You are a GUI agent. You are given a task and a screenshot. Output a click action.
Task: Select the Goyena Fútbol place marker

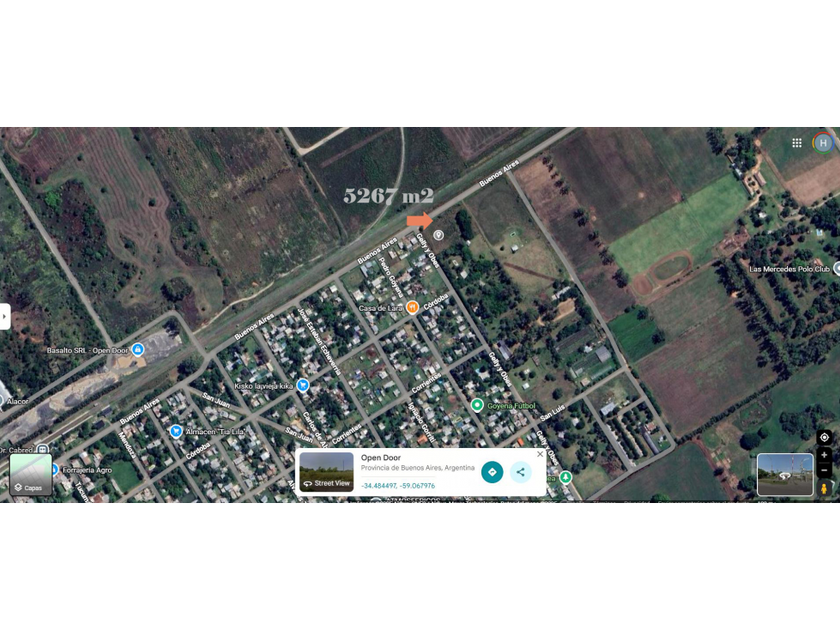[477, 406]
